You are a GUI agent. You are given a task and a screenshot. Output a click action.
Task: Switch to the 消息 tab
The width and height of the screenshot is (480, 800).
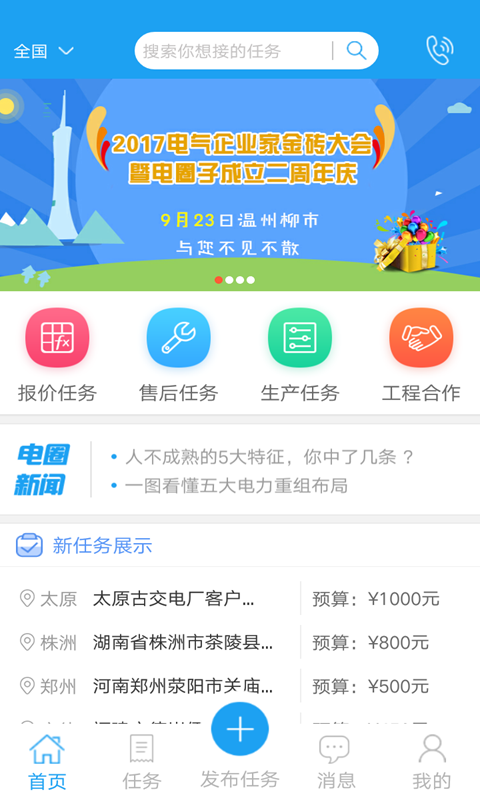coord(335,762)
